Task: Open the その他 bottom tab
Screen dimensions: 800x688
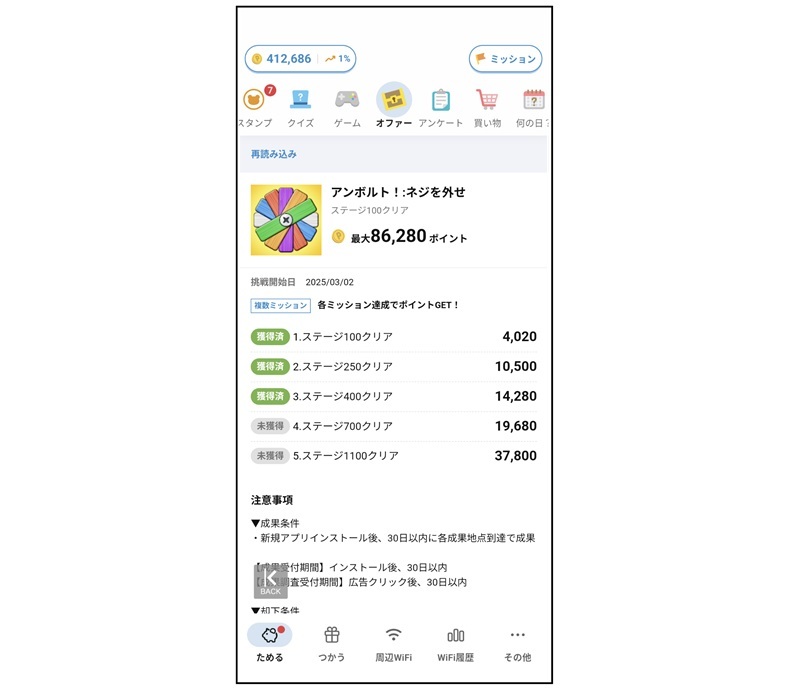Action: pos(518,644)
